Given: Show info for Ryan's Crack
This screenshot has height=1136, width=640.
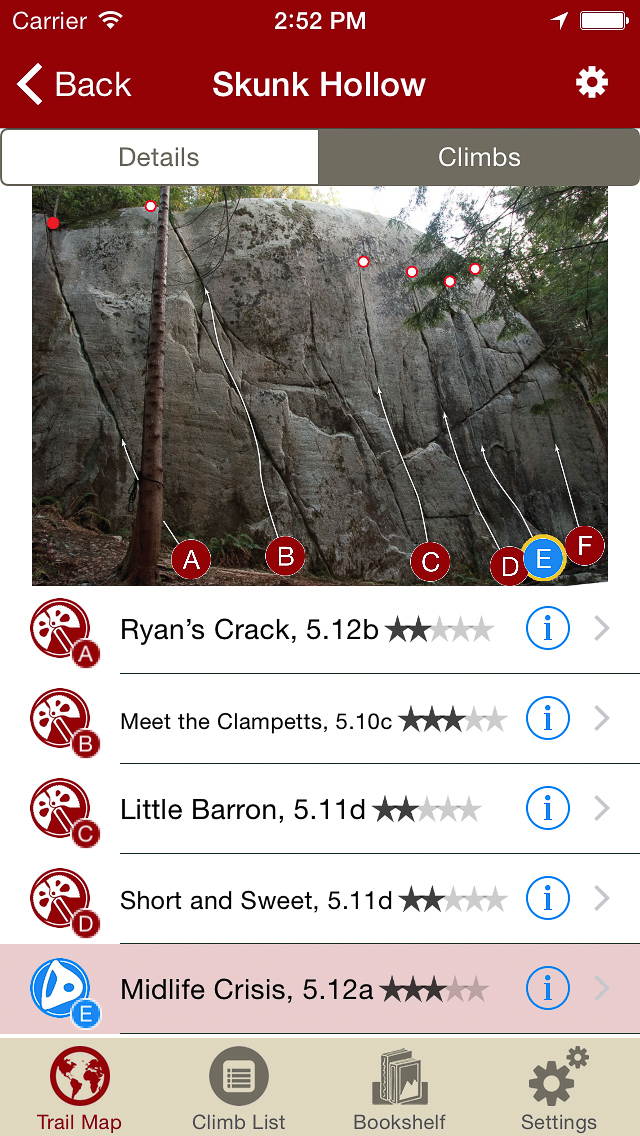Looking at the screenshot, I should [547, 629].
